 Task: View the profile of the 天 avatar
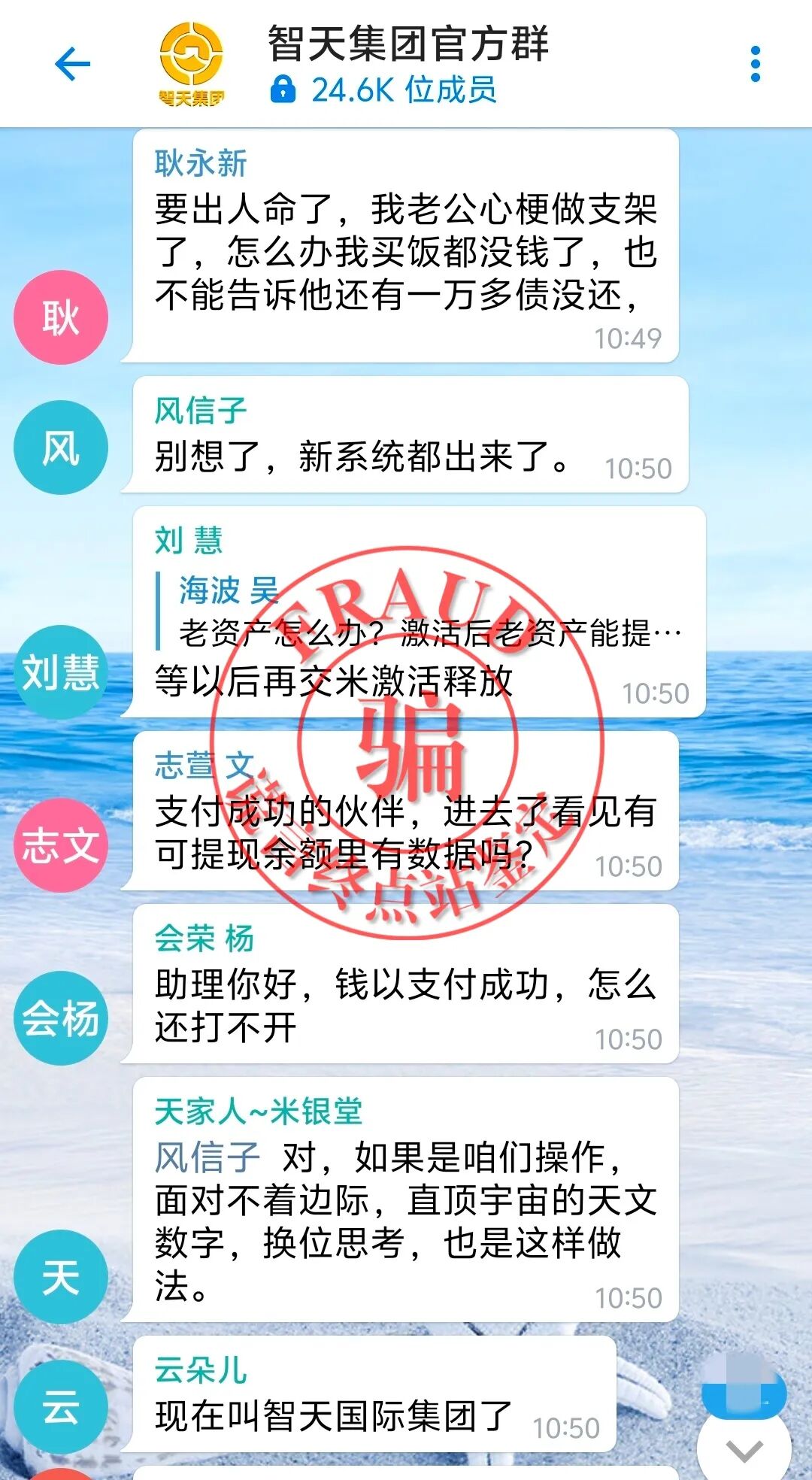(61, 1277)
